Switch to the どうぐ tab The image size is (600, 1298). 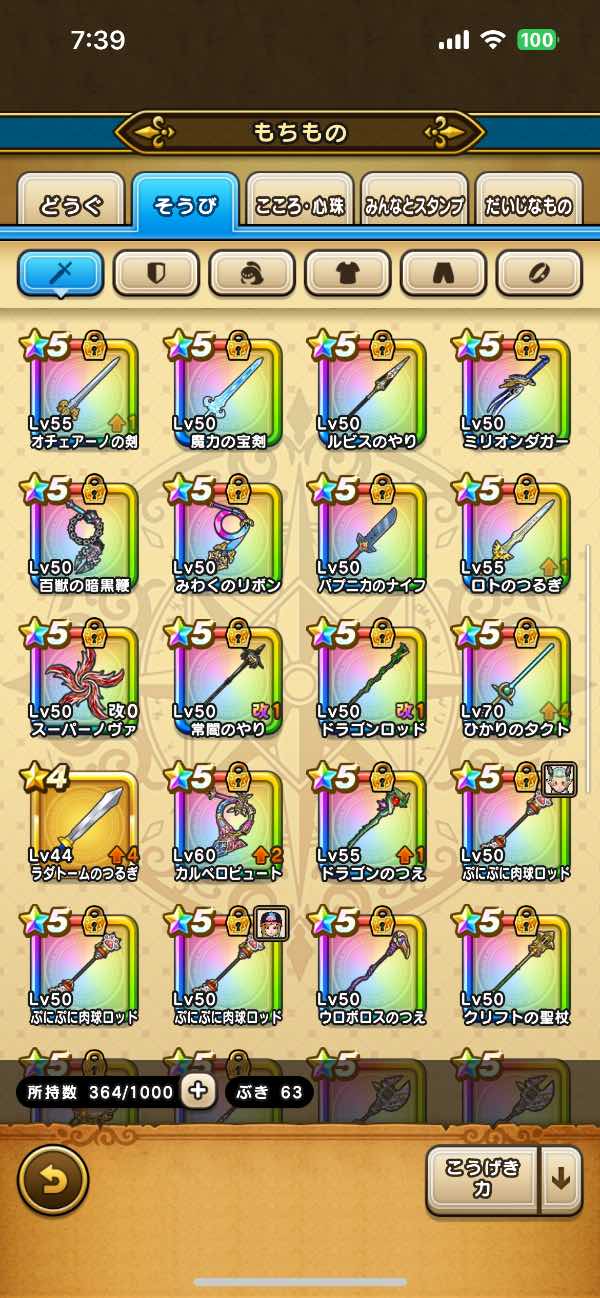(71, 205)
